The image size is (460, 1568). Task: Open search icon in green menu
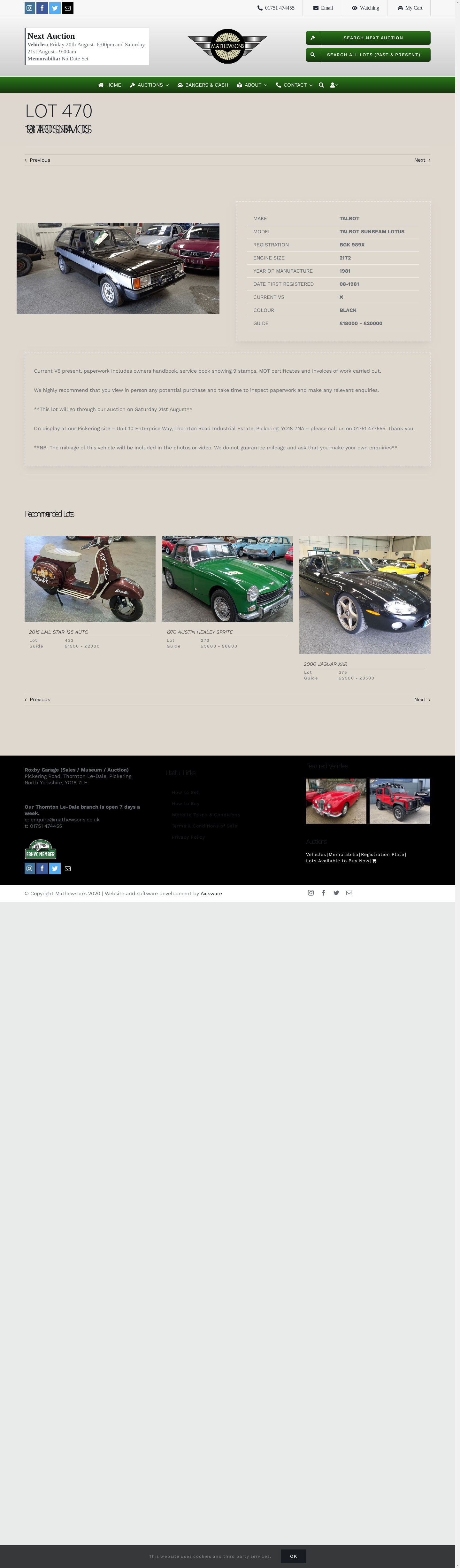[x=321, y=85]
